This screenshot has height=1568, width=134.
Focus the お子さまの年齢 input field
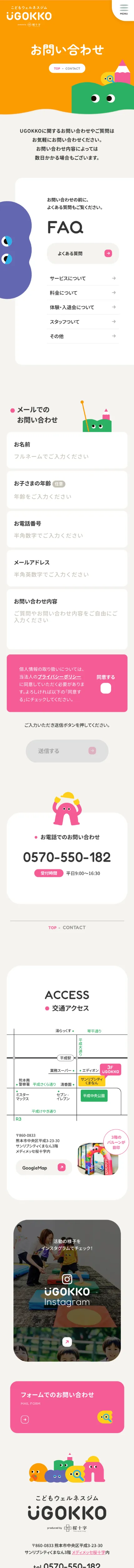click(x=67, y=497)
